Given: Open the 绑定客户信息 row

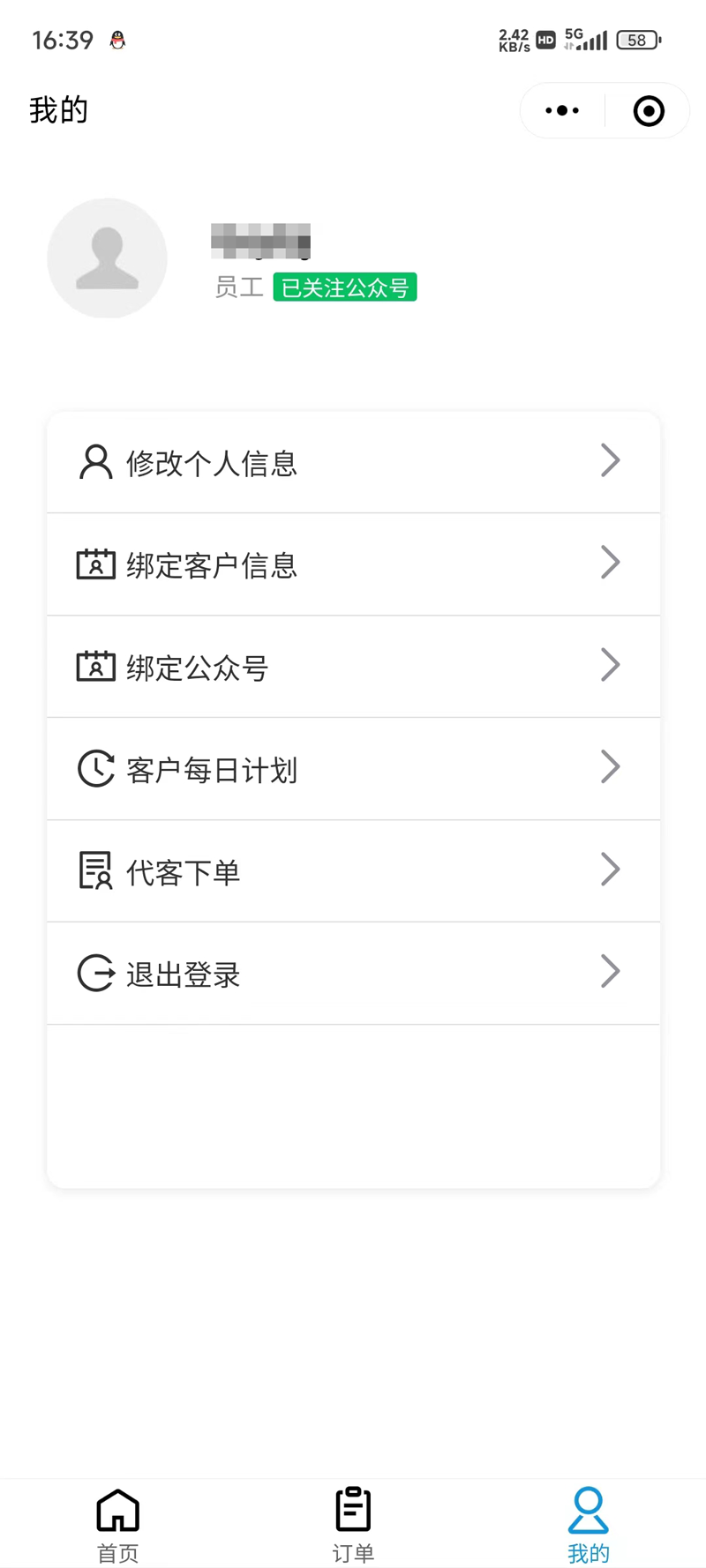Looking at the screenshot, I should pos(353,564).
